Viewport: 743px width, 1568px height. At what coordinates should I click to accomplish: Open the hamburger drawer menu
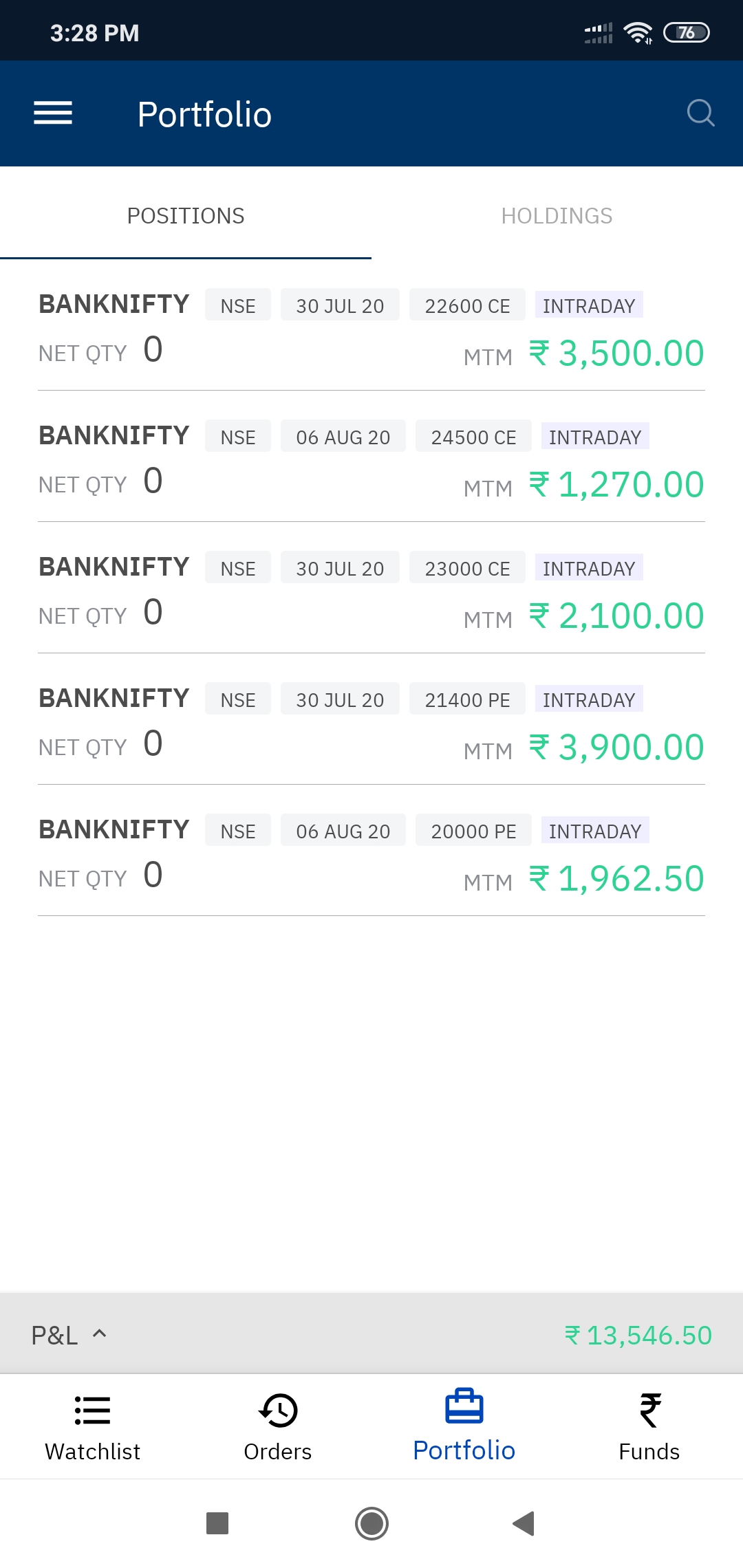coord(53,113)
